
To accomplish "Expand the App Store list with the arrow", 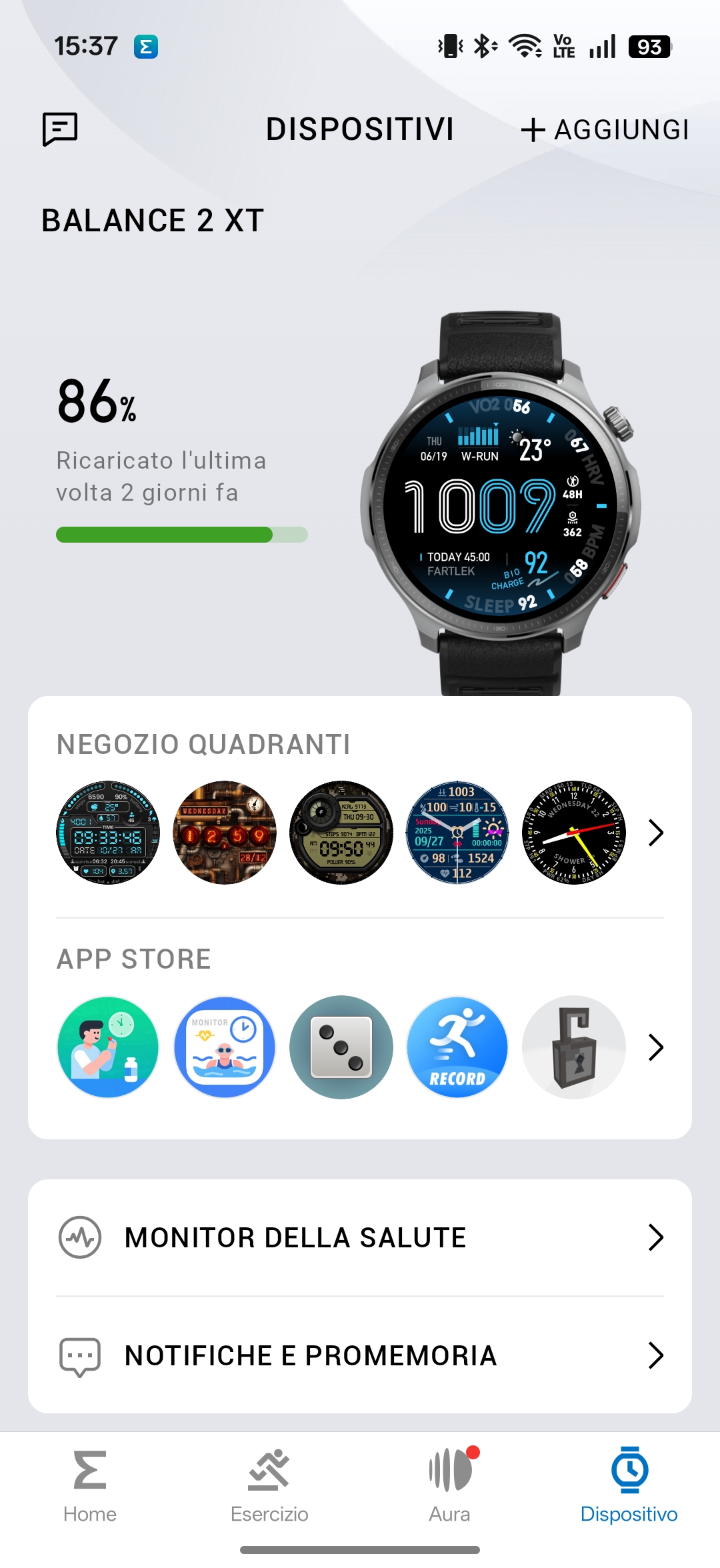I will (656, 1047).
